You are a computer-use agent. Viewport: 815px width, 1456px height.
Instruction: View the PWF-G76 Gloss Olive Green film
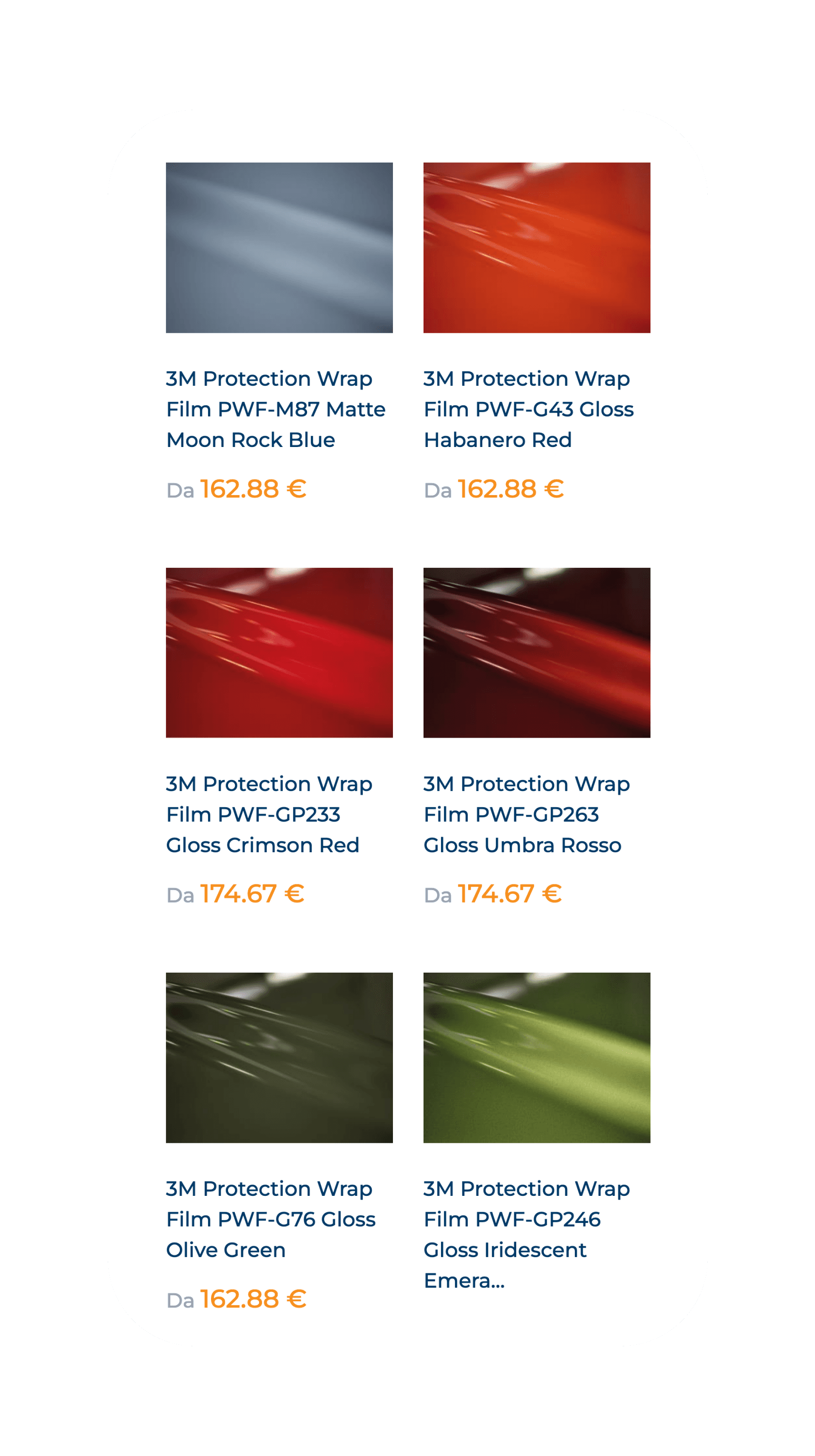pyautogui.click(x=271, y=1219)
